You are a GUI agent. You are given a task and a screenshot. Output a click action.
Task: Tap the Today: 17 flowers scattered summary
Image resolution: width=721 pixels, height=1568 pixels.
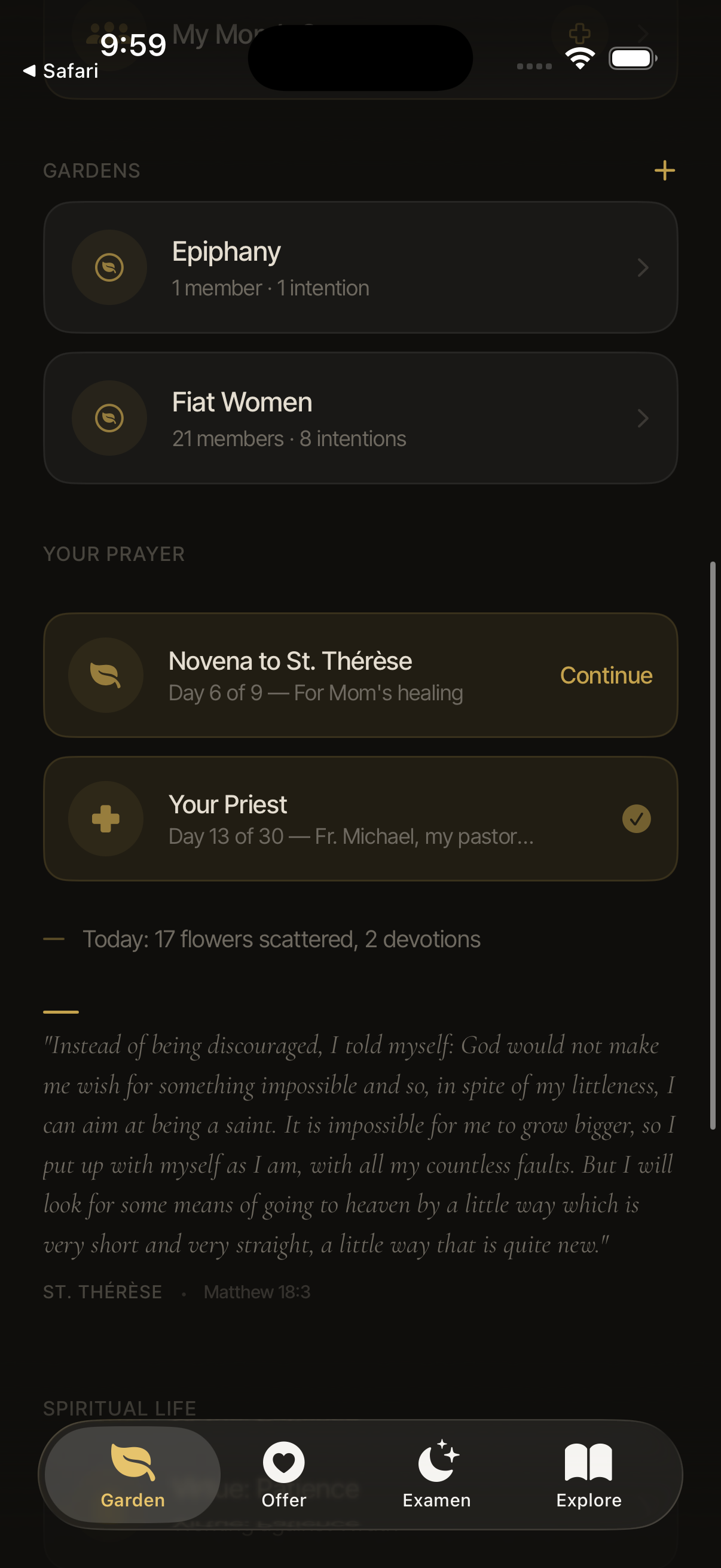(x=282, y=939)
